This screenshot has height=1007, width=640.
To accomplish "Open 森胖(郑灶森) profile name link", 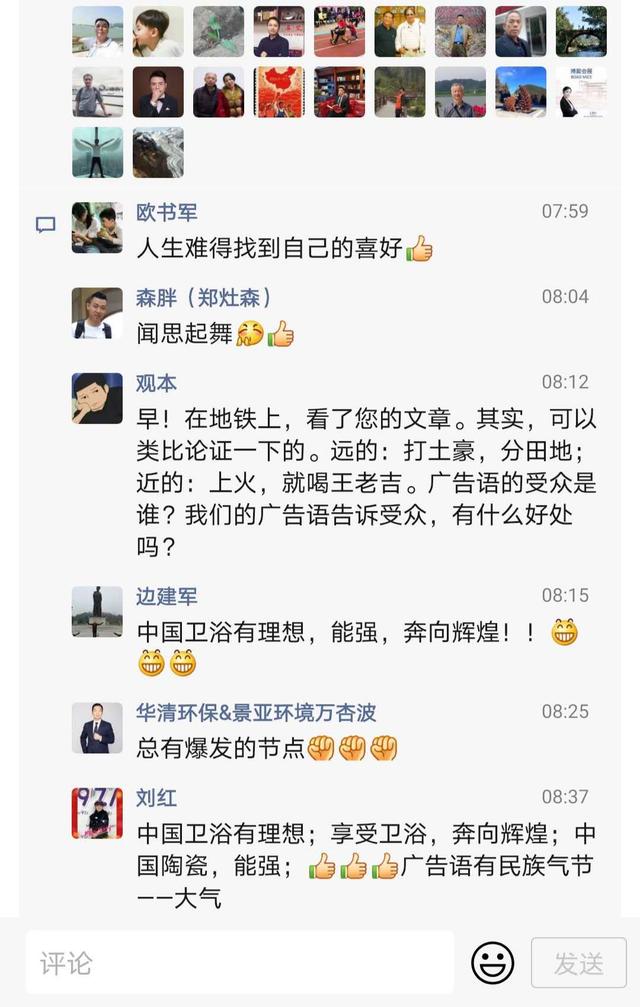I will (204, 297).
